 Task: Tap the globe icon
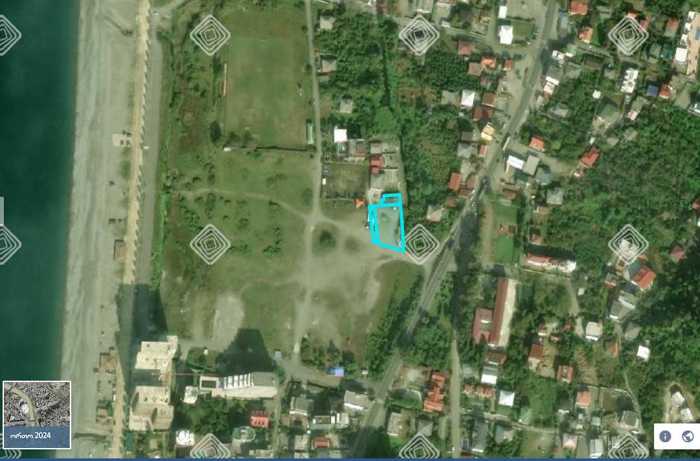[687, 436]
